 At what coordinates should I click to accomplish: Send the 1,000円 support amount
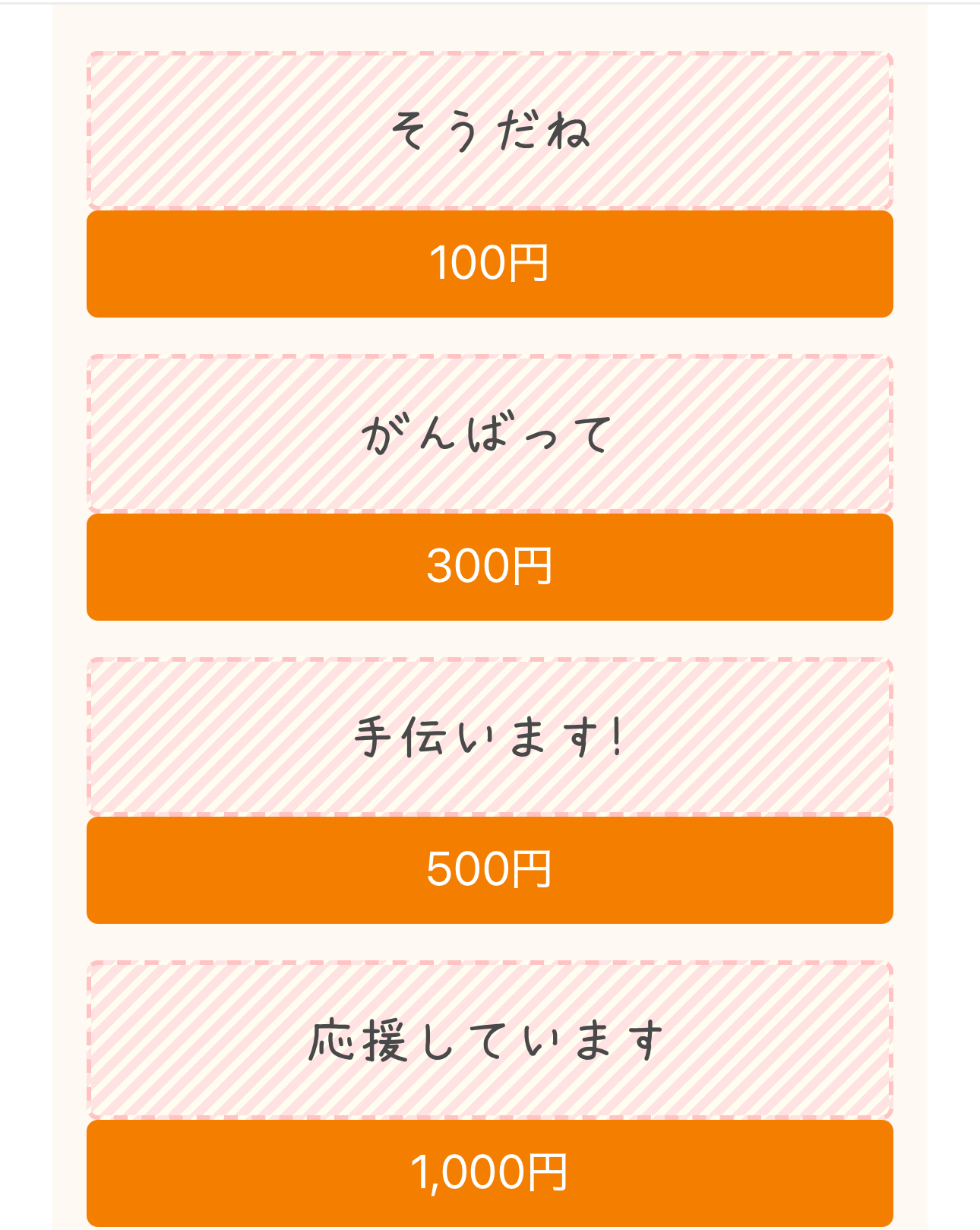(x=489, y=1172)
